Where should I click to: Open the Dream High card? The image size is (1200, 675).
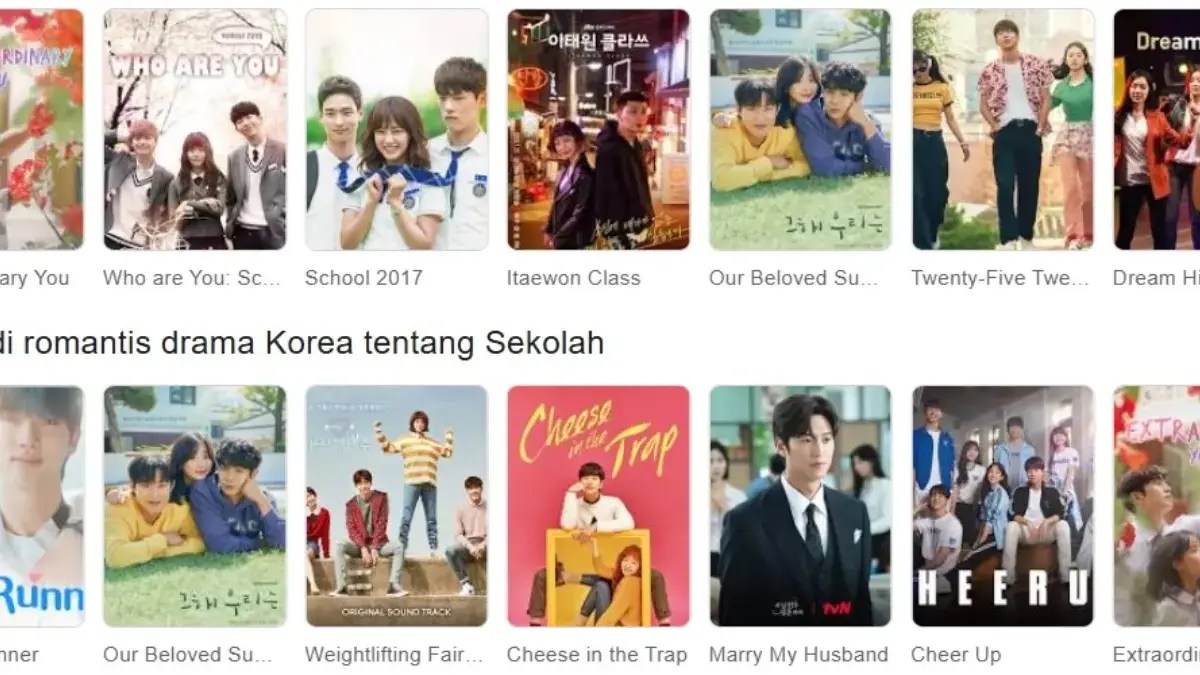coord(1158,130)
